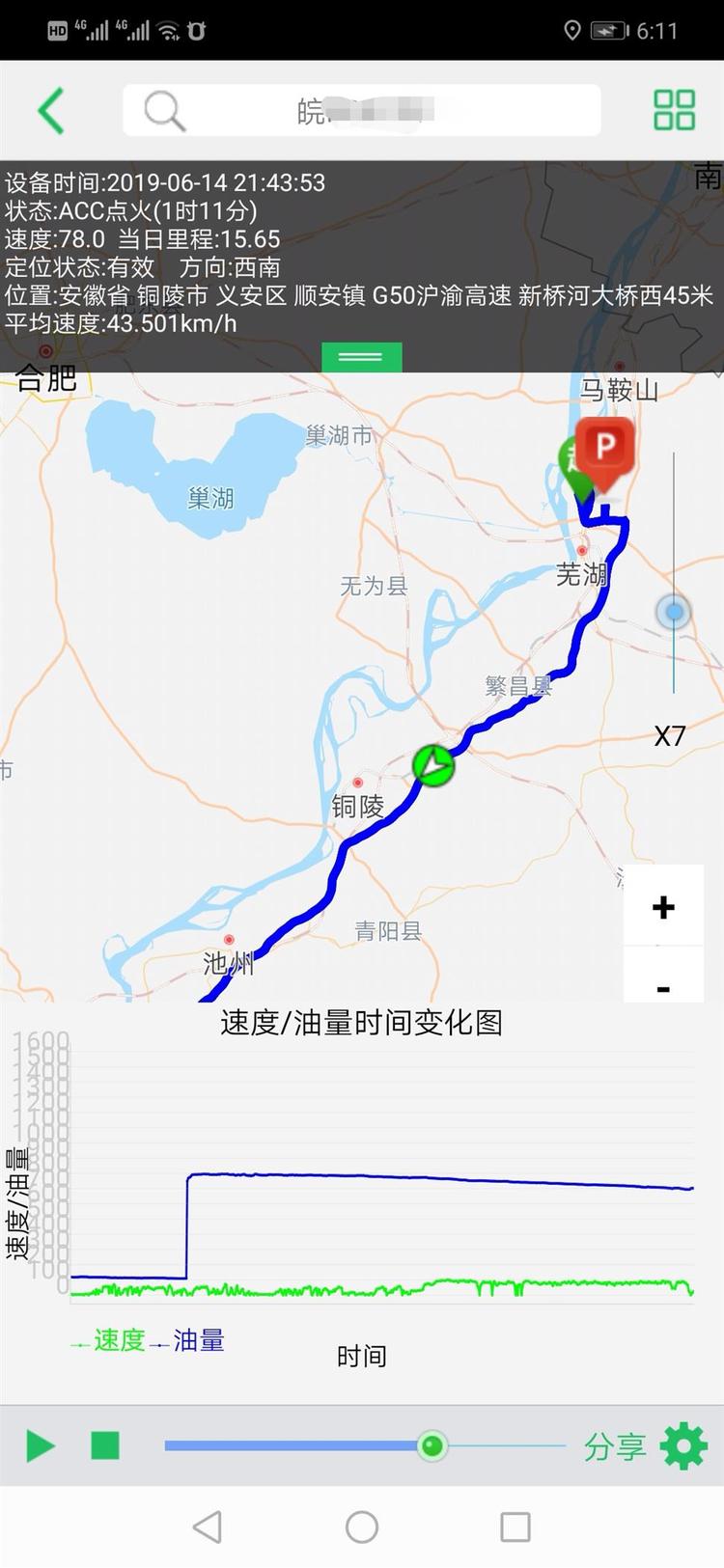
Task: Share the track via 分享
Action: (615, 1446)
